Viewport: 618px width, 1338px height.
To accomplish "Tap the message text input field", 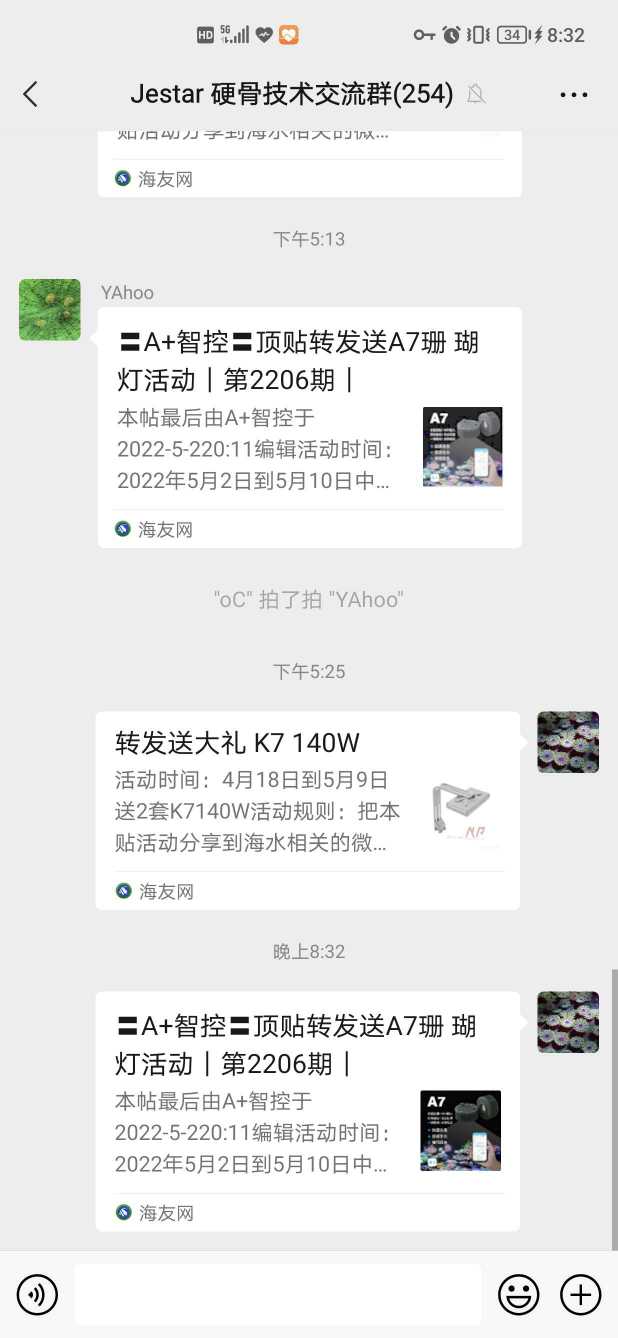I will [277, 1295].
